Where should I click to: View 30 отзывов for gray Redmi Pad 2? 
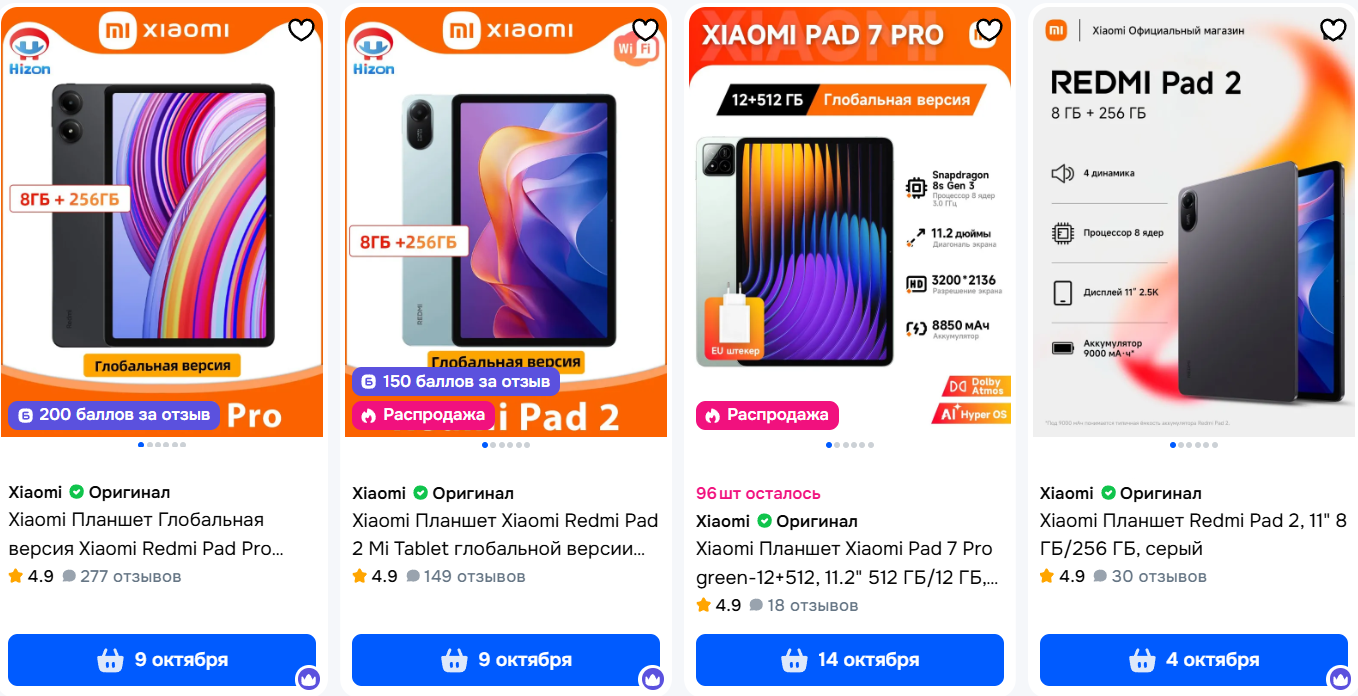[1150, 576]
